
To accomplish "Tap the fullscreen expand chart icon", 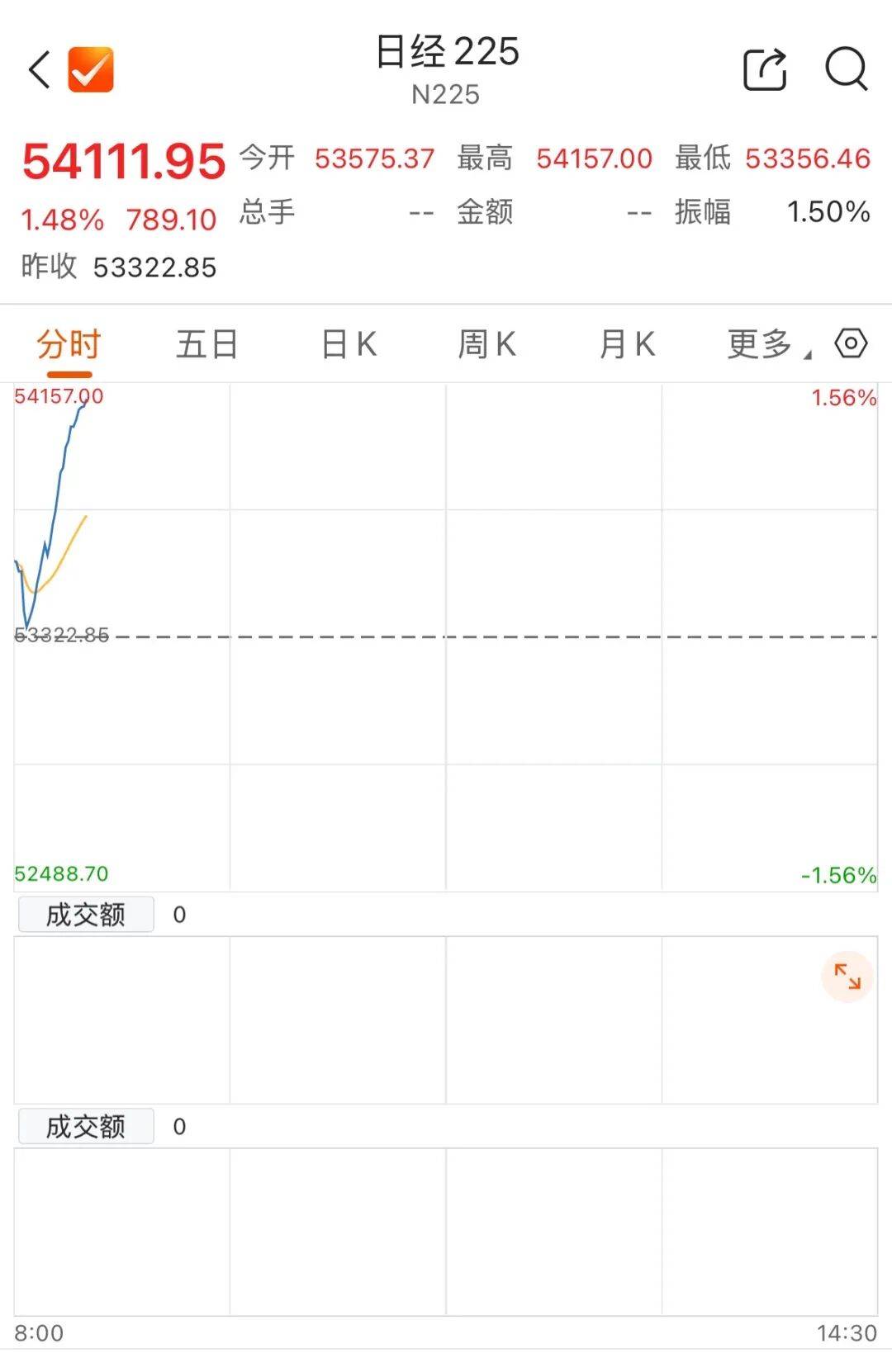I will click(847, 977).
